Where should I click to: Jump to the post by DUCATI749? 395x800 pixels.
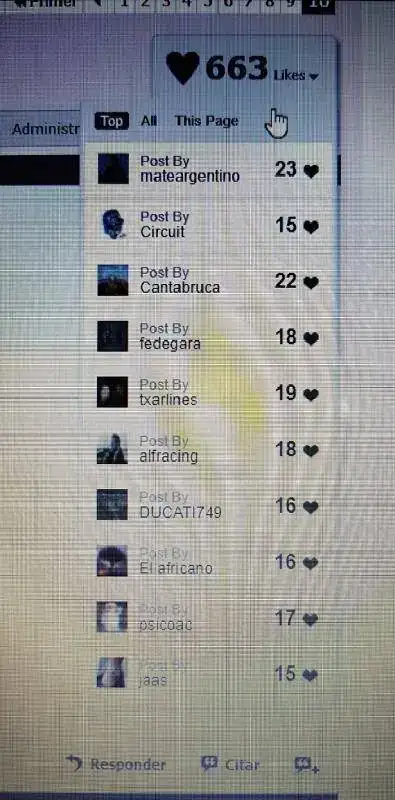click(x=209, y=505)
